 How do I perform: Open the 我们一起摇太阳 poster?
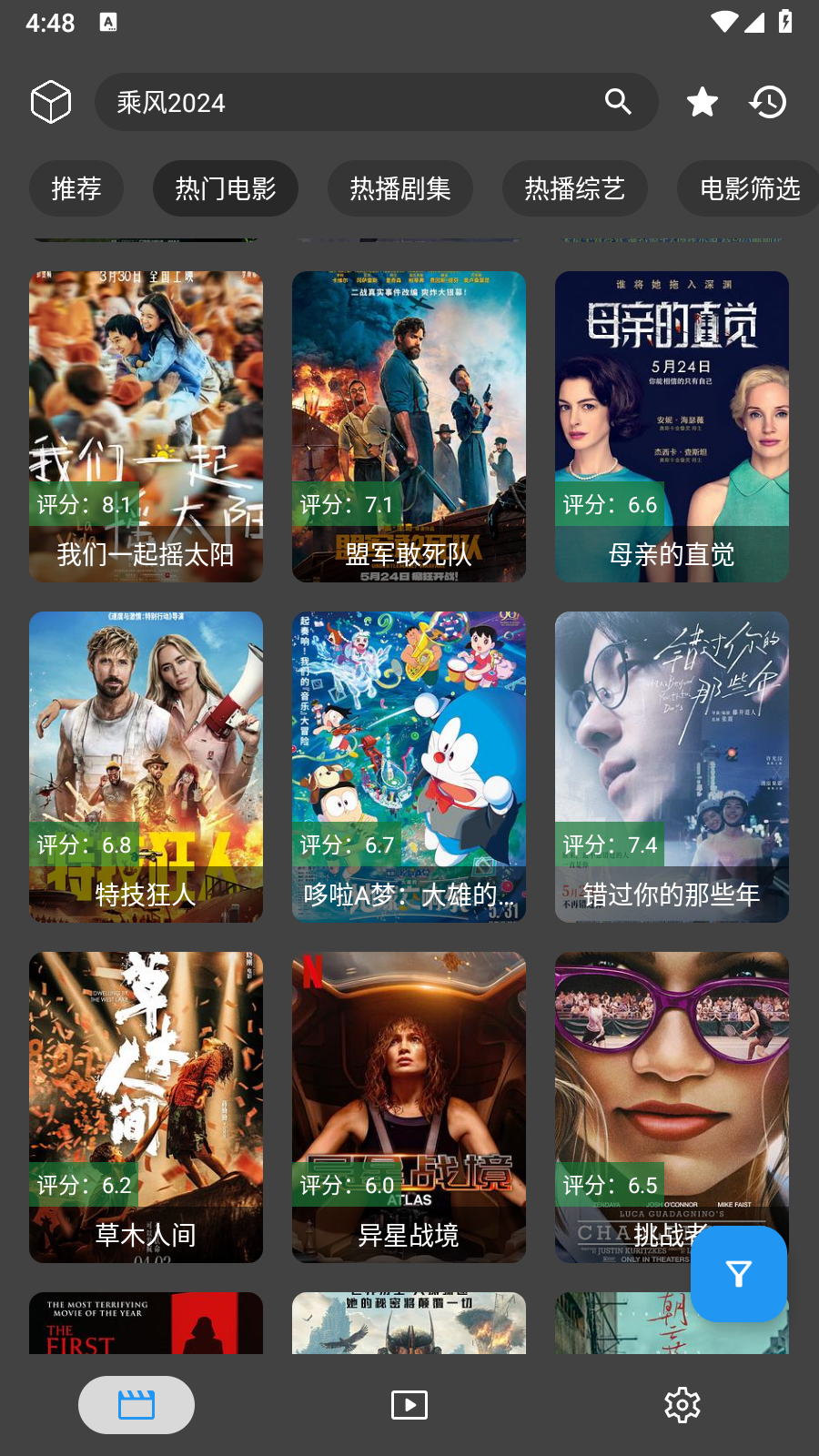[x=146, y=426]
